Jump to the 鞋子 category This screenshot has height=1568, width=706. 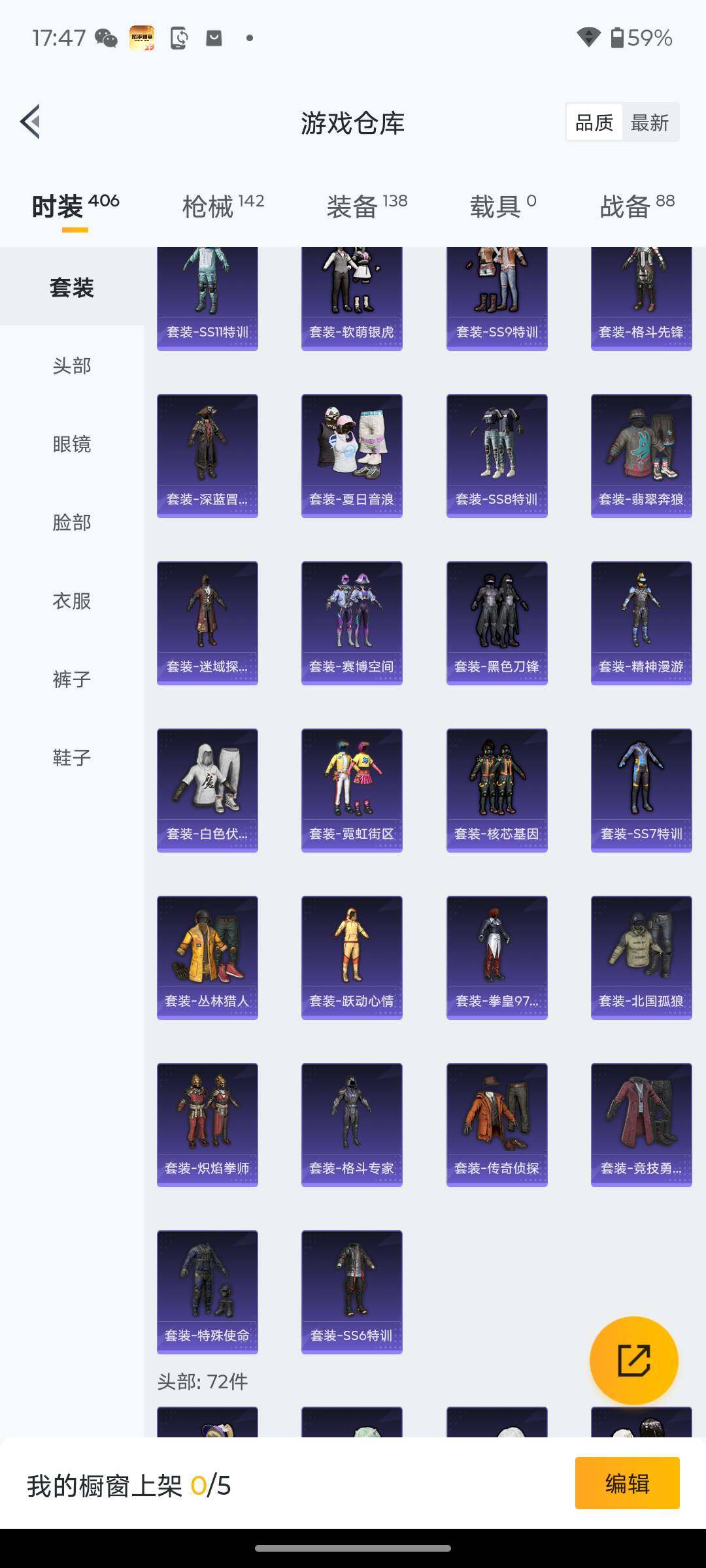click(72, 758)
